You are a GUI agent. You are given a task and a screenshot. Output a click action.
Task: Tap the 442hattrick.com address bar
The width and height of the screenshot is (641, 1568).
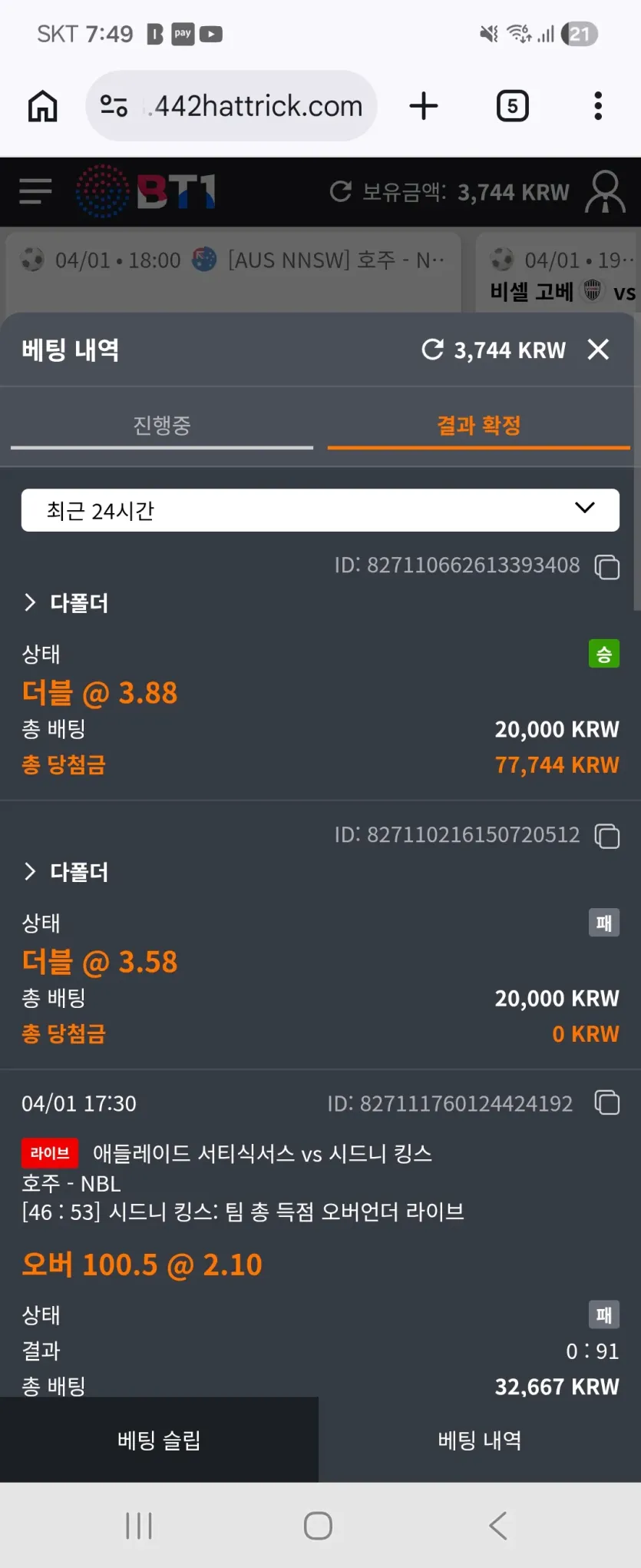tap(231, 106)
